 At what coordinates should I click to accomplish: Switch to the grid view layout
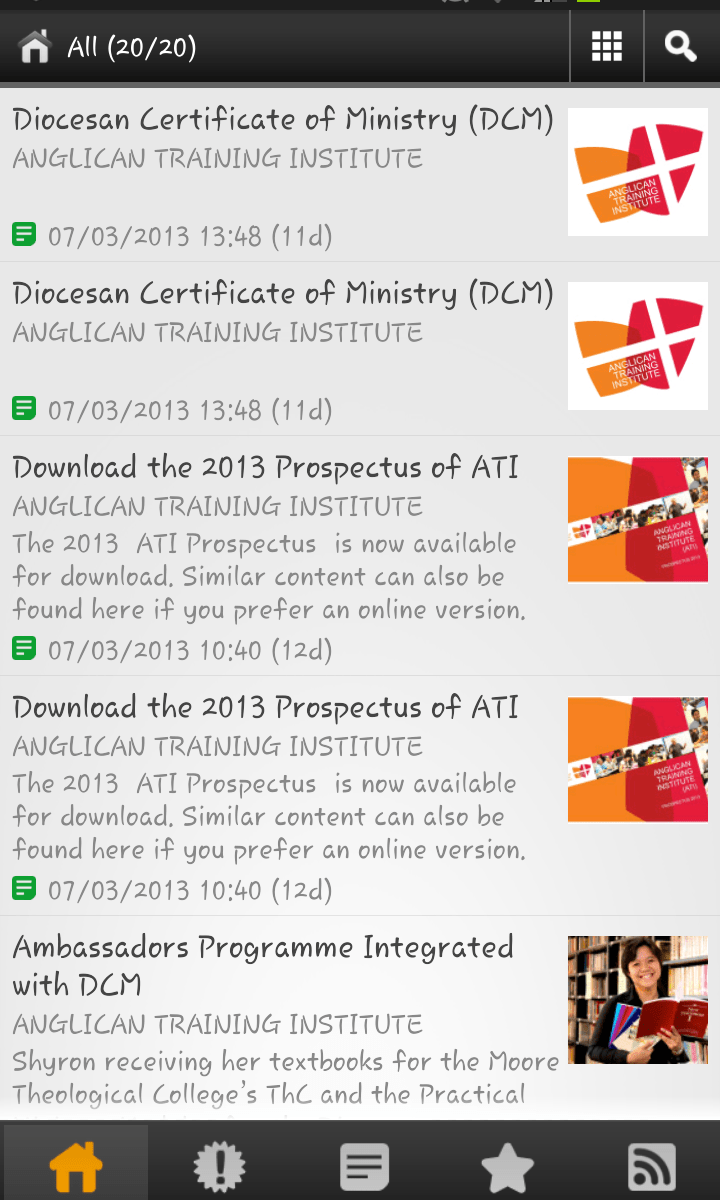pos(607,46)
